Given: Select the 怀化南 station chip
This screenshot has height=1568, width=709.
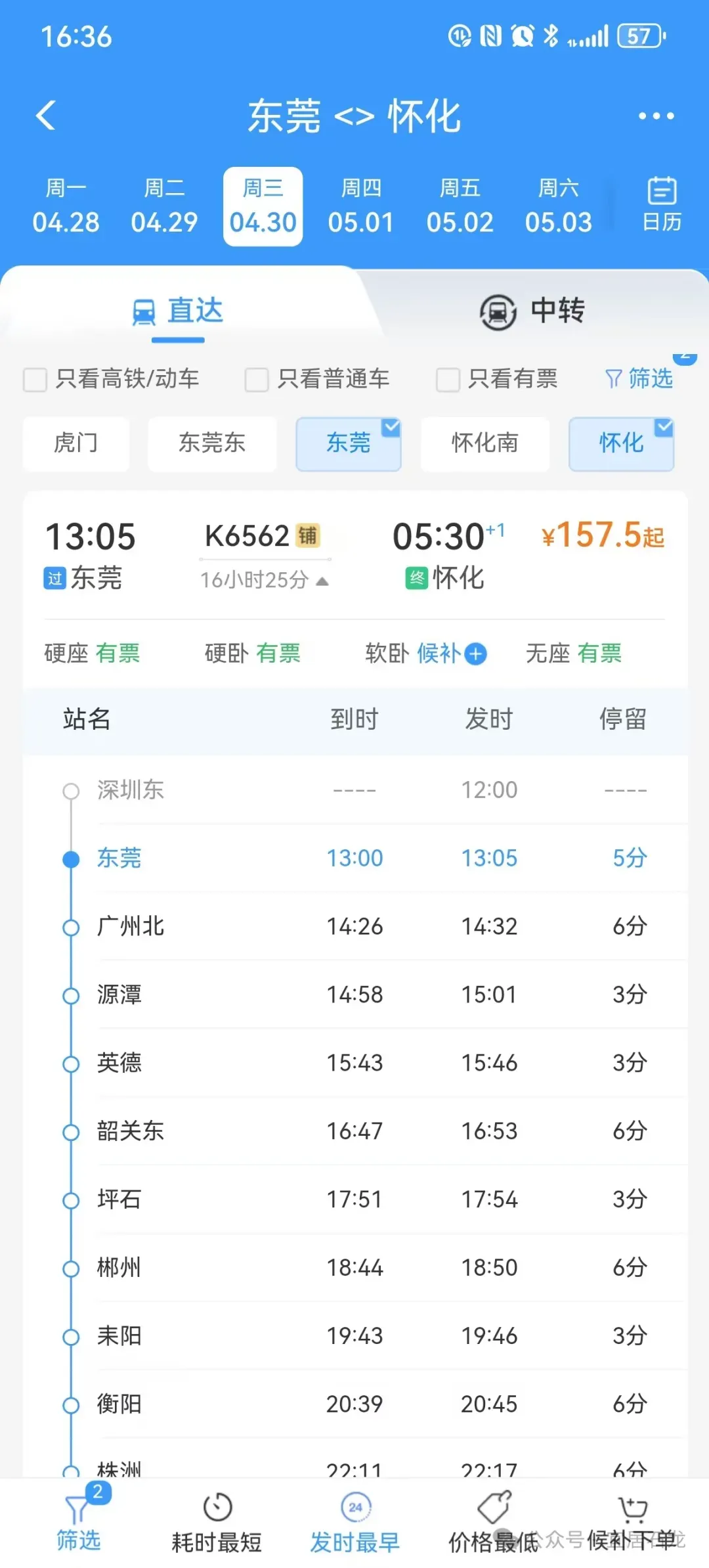Looking at the screenshot, I should pyautogui.click(x=485, y=443).
